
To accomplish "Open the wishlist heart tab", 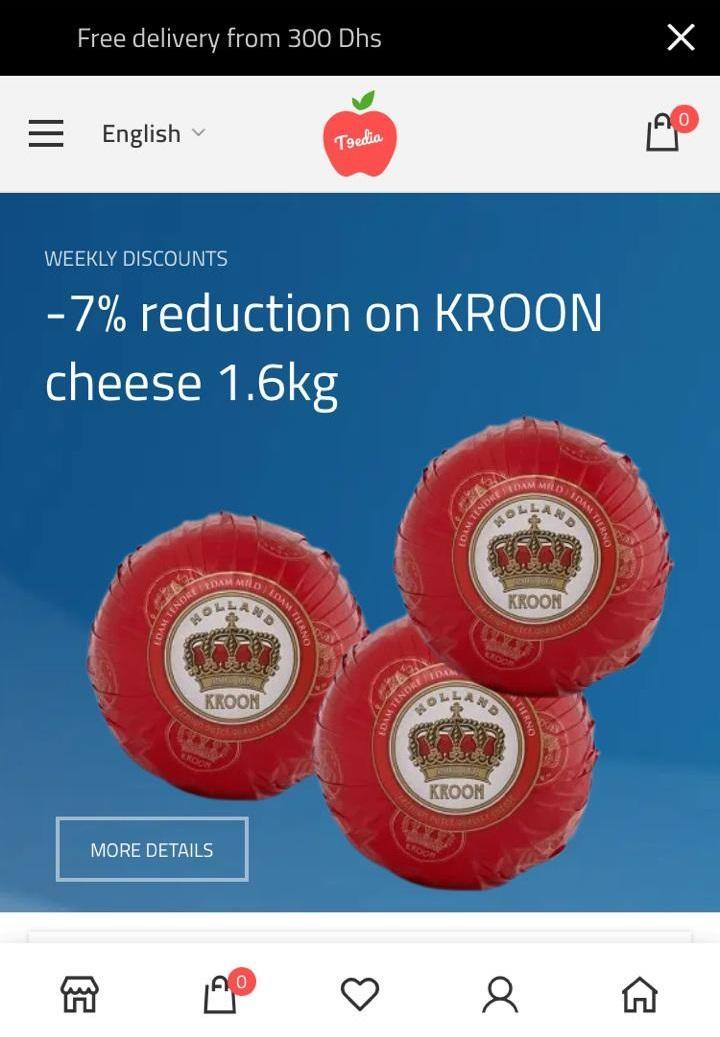I will pos(360,994).
